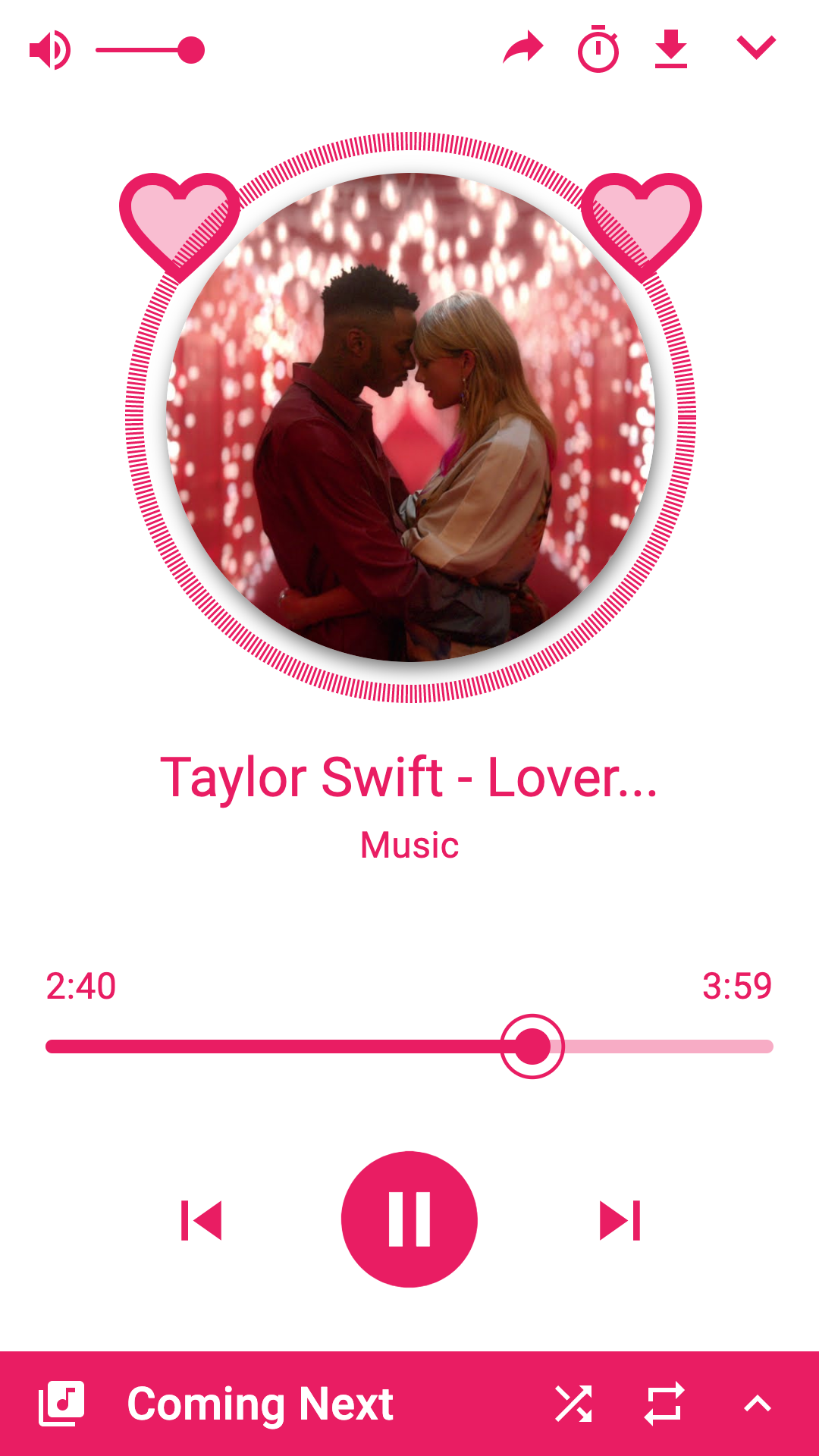Skip to the next track
The image size is (819, 1456).
pyautogui.click(x=620, y=1220)
